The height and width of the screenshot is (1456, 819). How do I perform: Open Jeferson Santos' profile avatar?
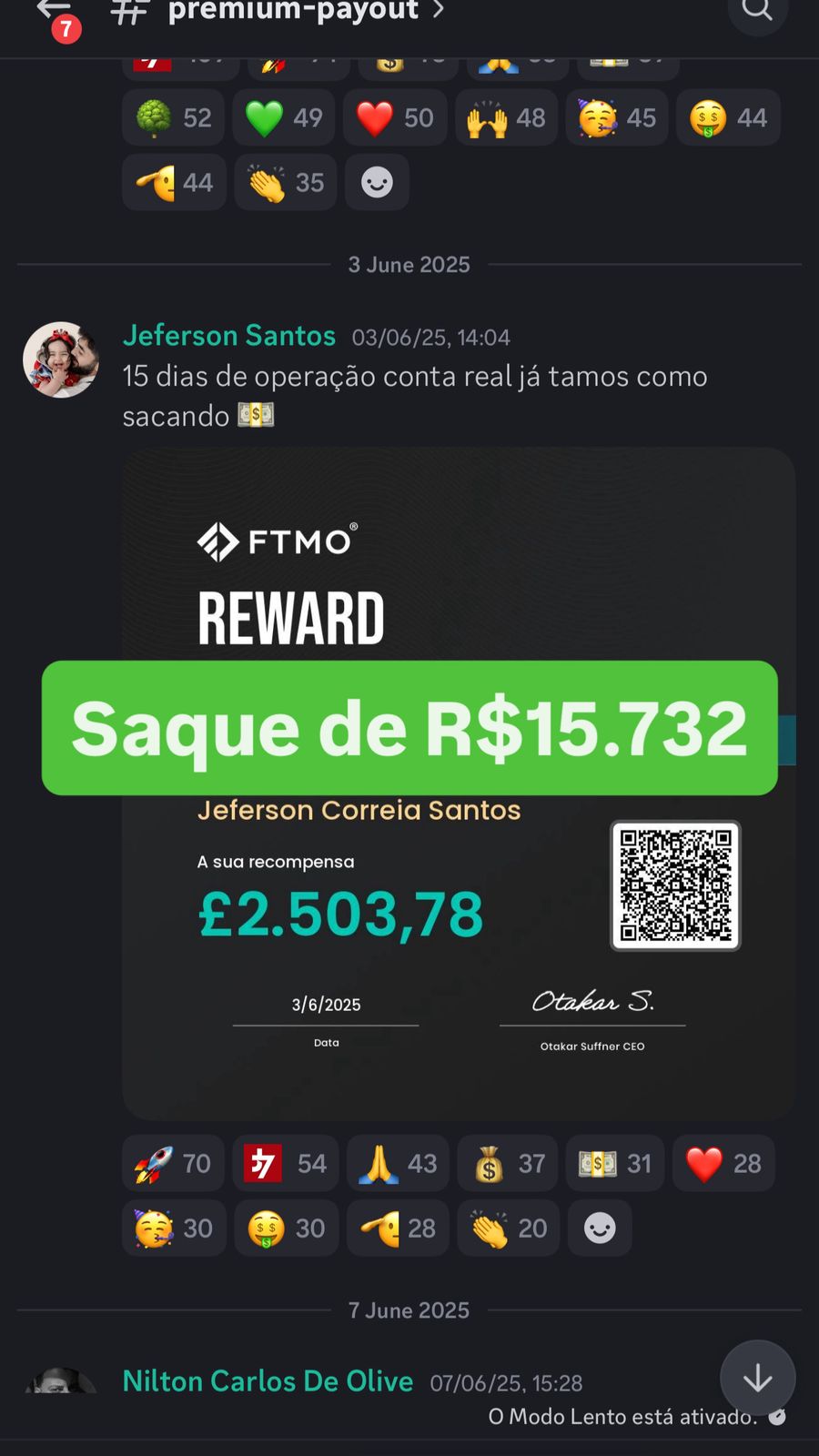tap(61, 359)
